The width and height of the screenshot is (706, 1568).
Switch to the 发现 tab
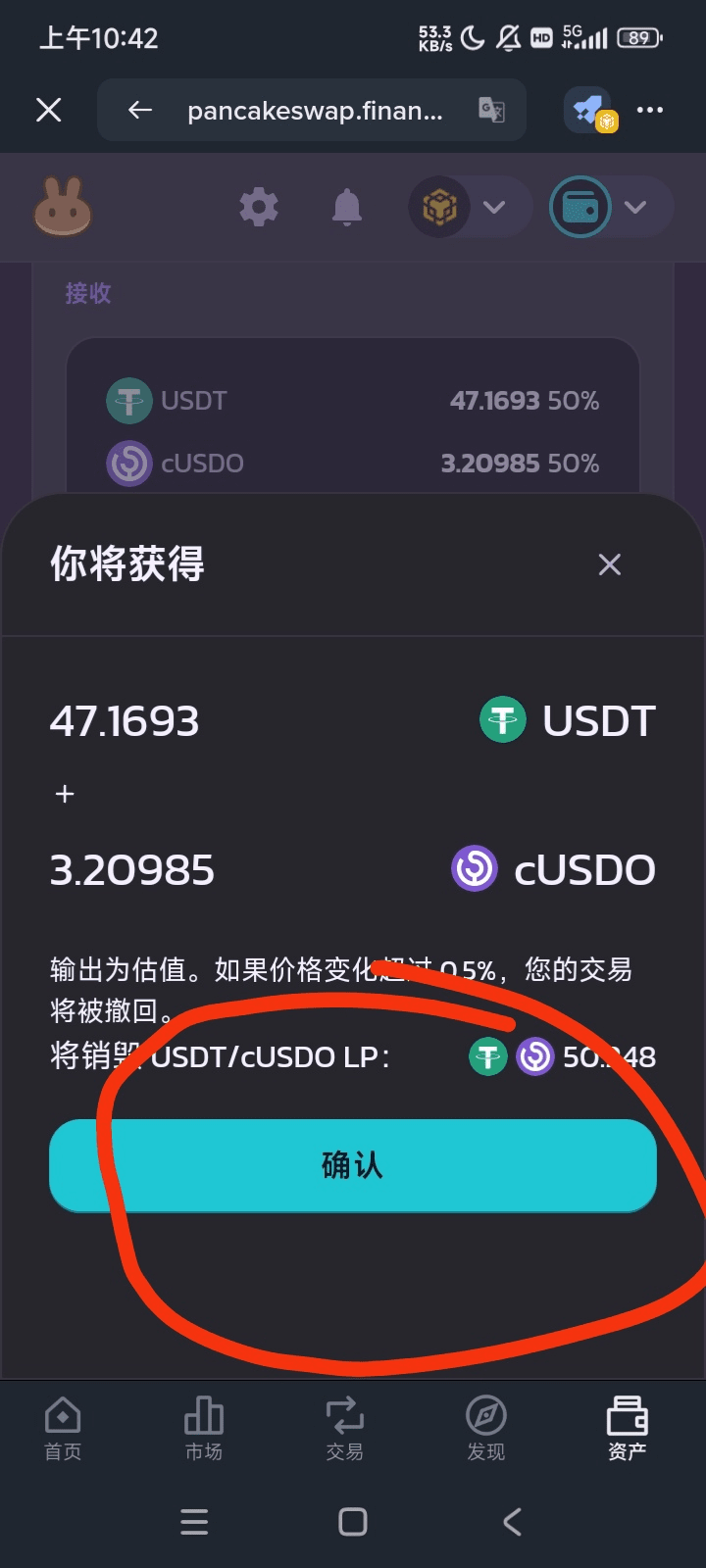(485, 1428)
